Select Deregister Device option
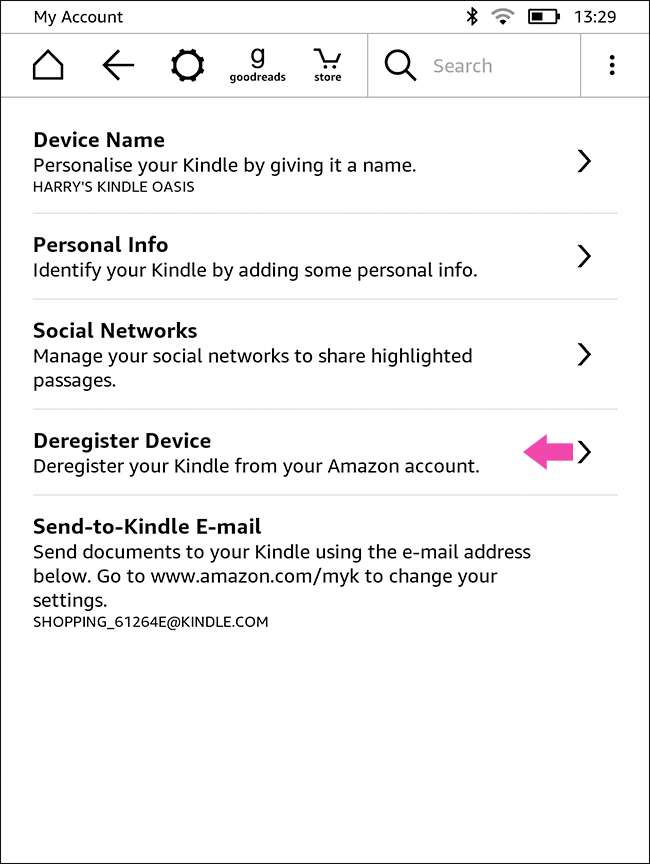Image resolution: width=650 pixels, height=864 pixels. pos(324,452)
